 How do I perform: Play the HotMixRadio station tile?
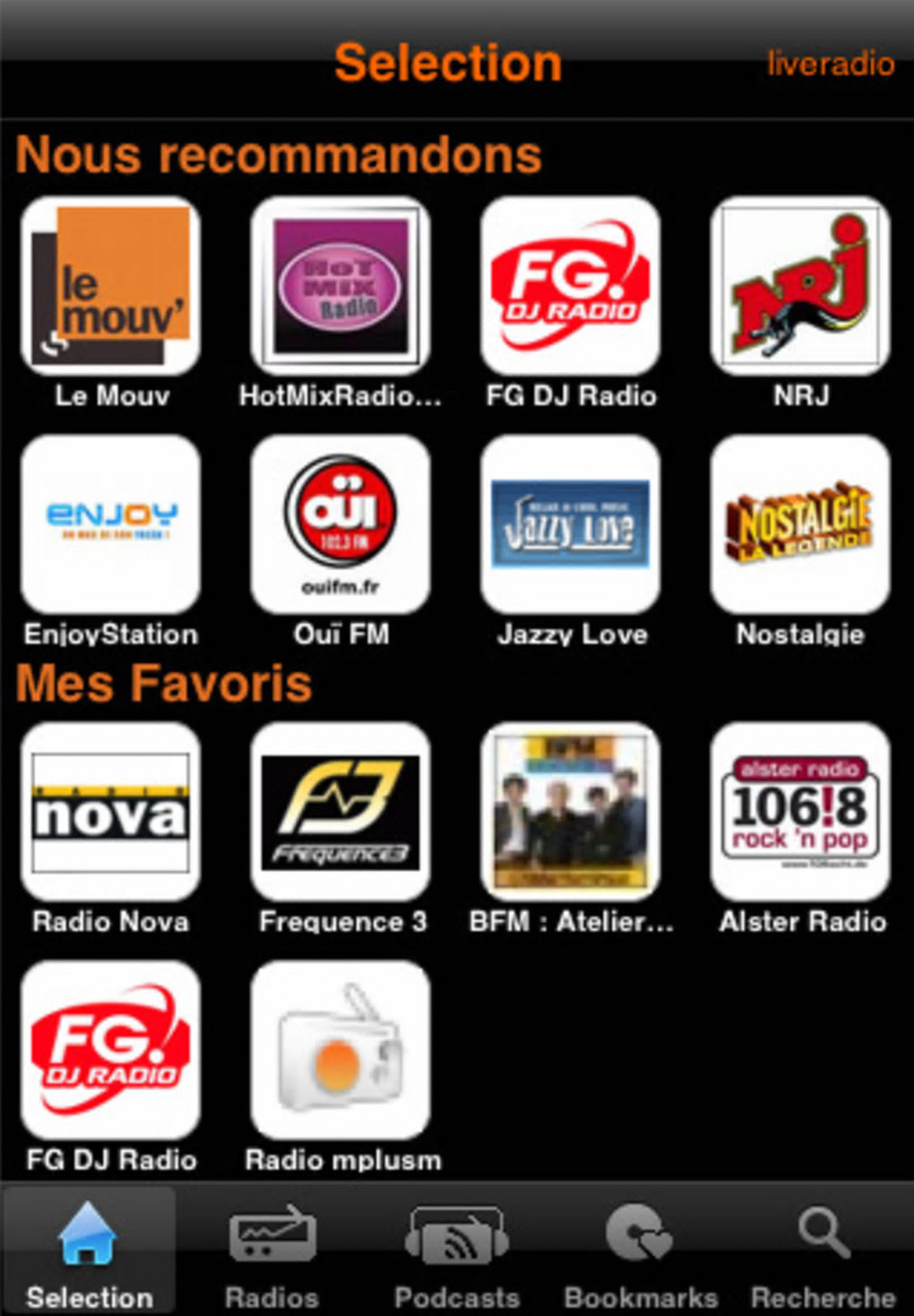tap(341, 286)
